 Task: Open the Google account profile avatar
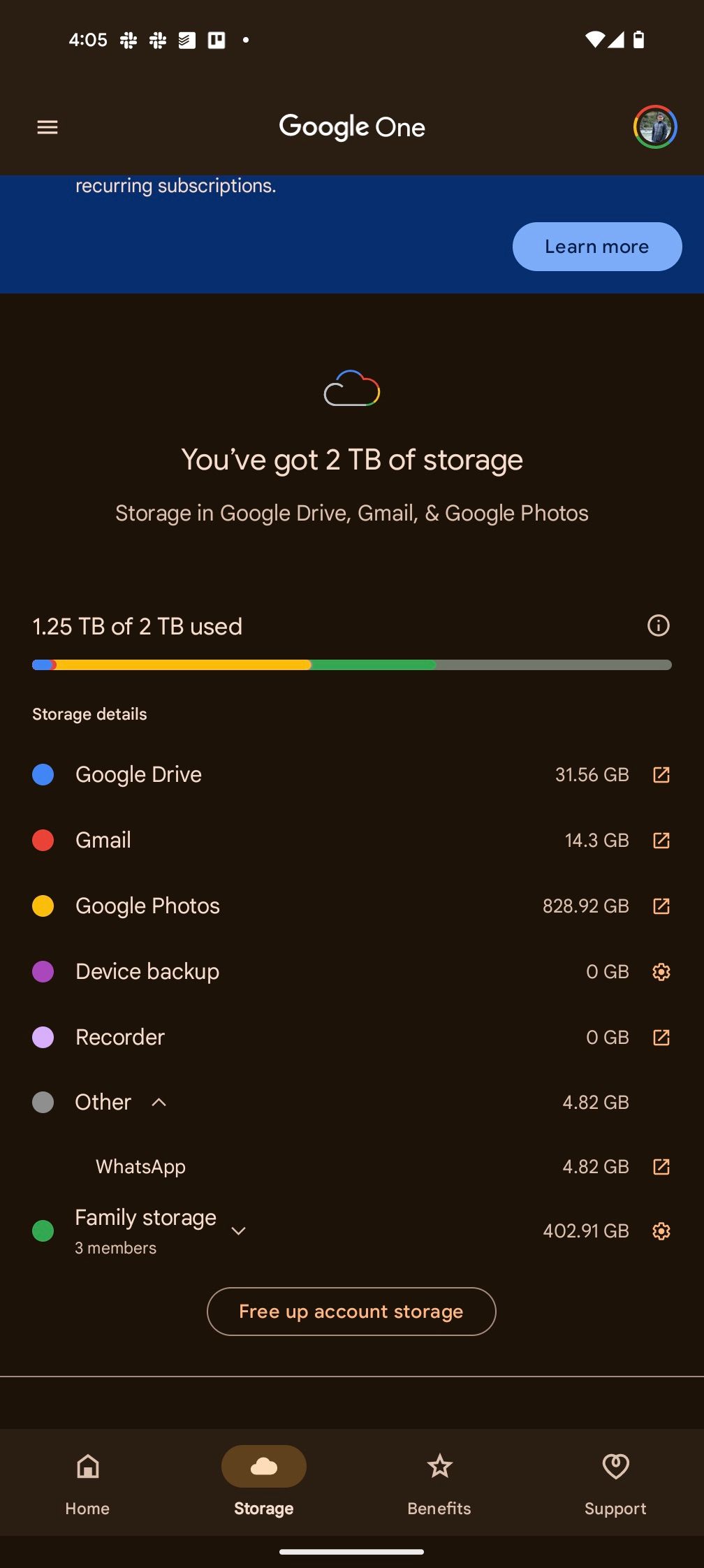click(x=655, y=126)
